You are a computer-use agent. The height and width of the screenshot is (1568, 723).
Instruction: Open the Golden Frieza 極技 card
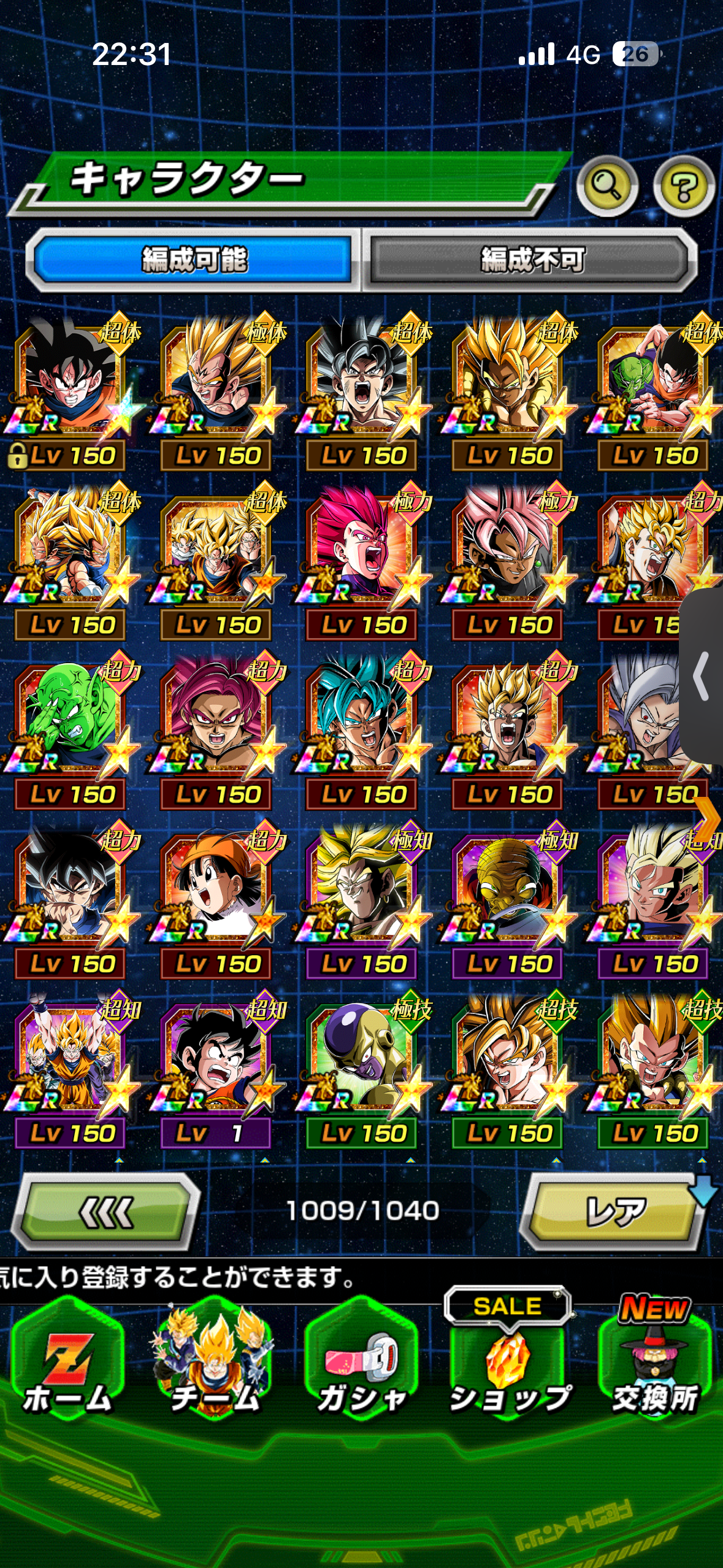(x=362, y=1072)
